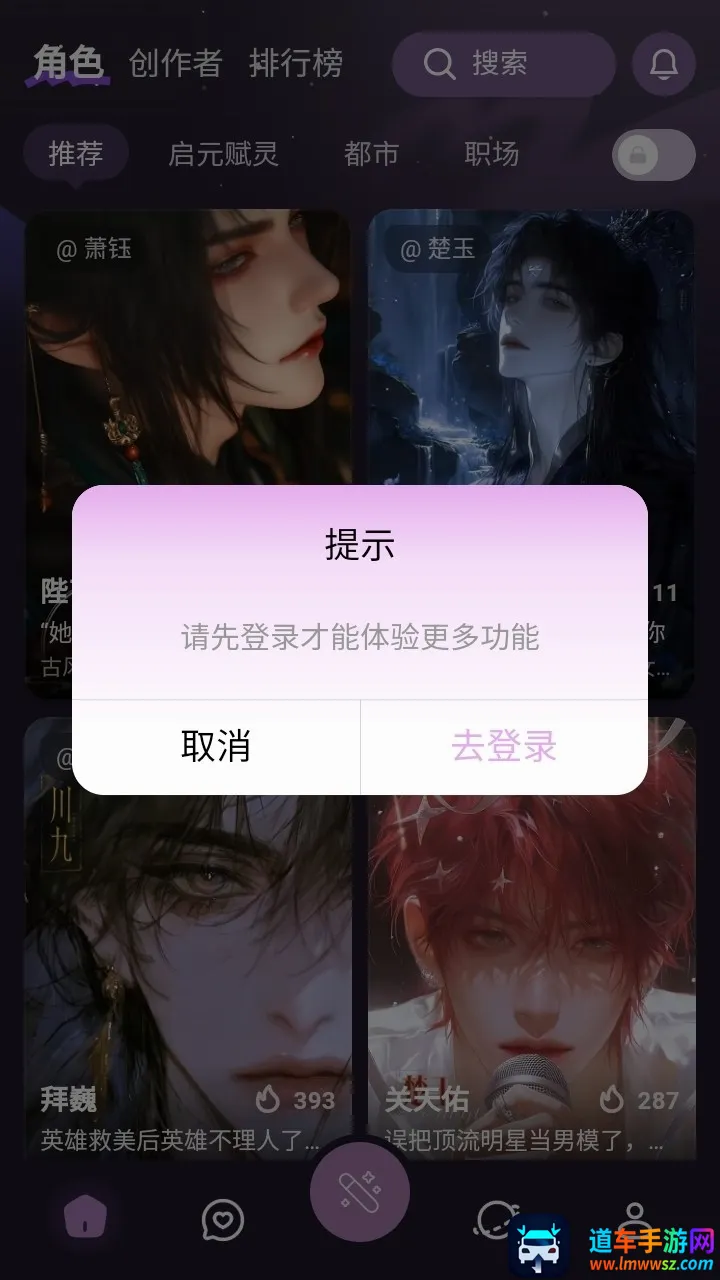Image resolution: width=720 pixels, height=1280 pixels.
Task: Open the notifications bell
Action: tap(664, 64)
